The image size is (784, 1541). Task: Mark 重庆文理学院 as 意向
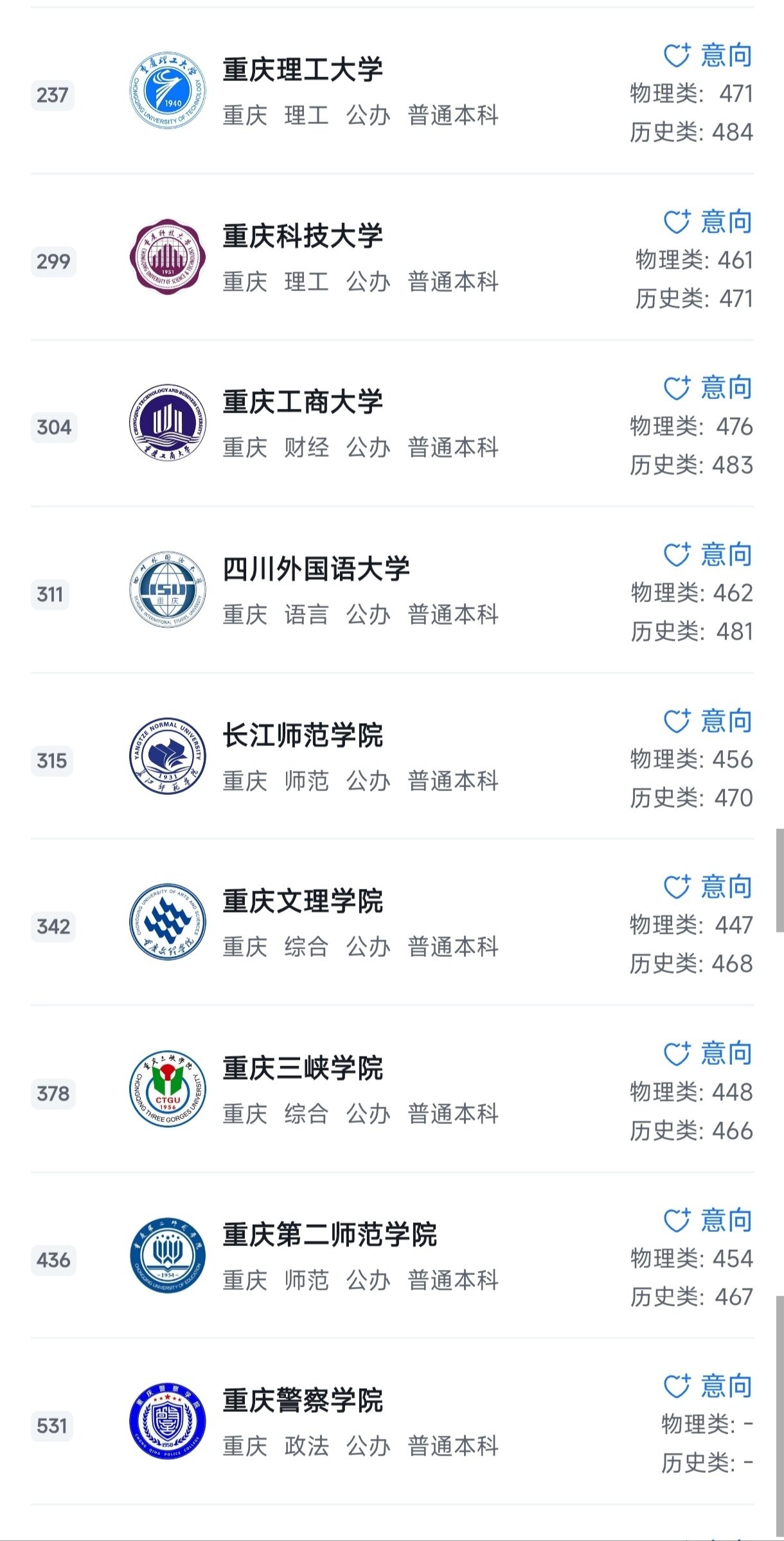coord(708,887)
